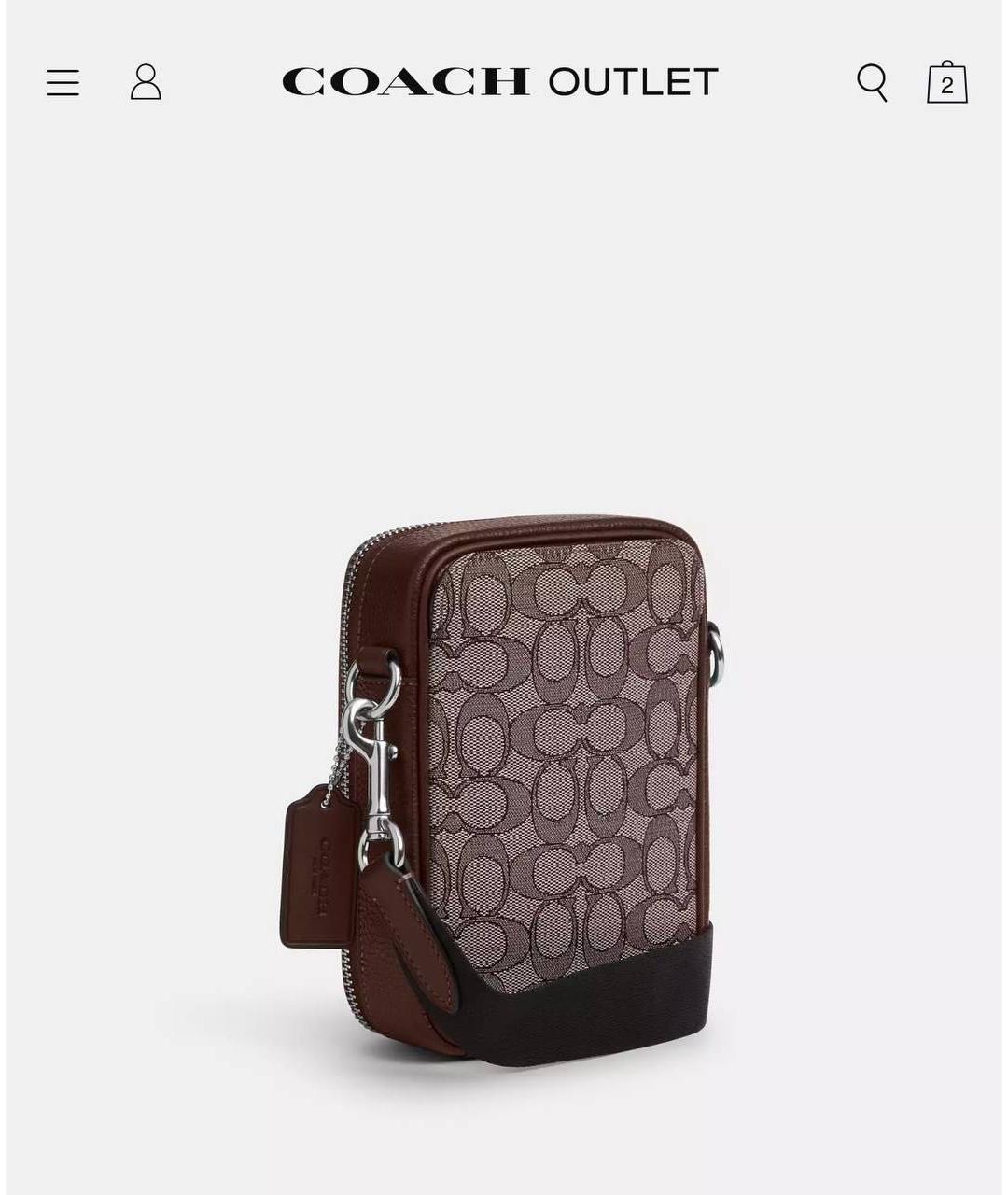Screen dimensions: 1008x1195
Task: Open the search magnifier
Action: 872,82
